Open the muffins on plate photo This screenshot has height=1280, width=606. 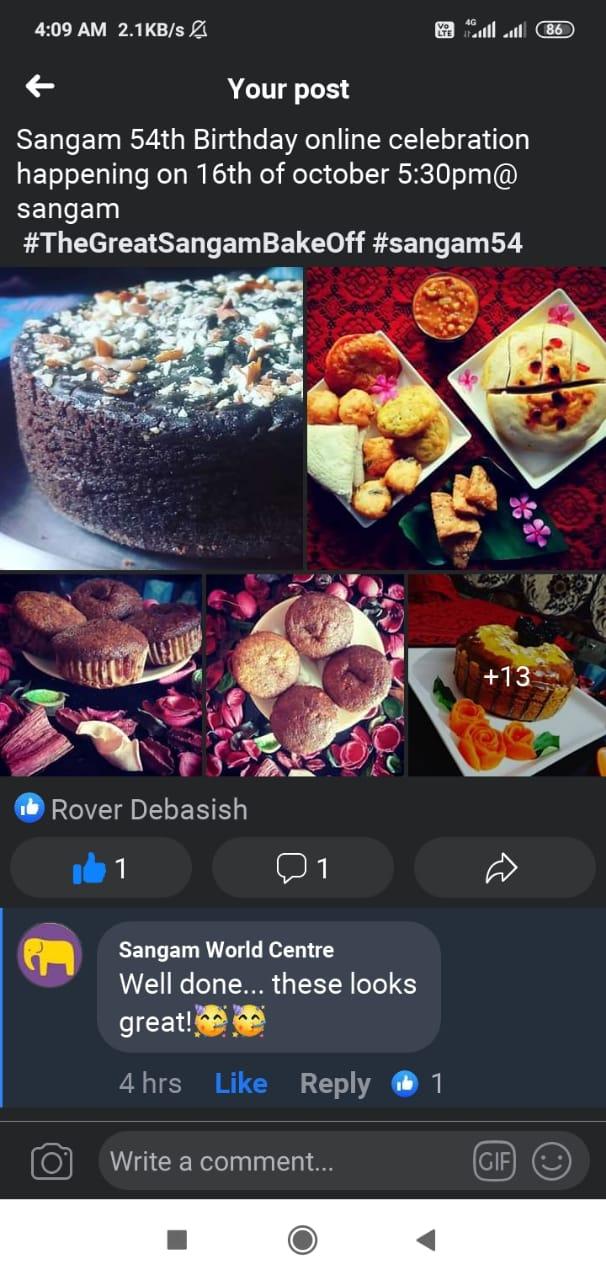pos(101,674)
